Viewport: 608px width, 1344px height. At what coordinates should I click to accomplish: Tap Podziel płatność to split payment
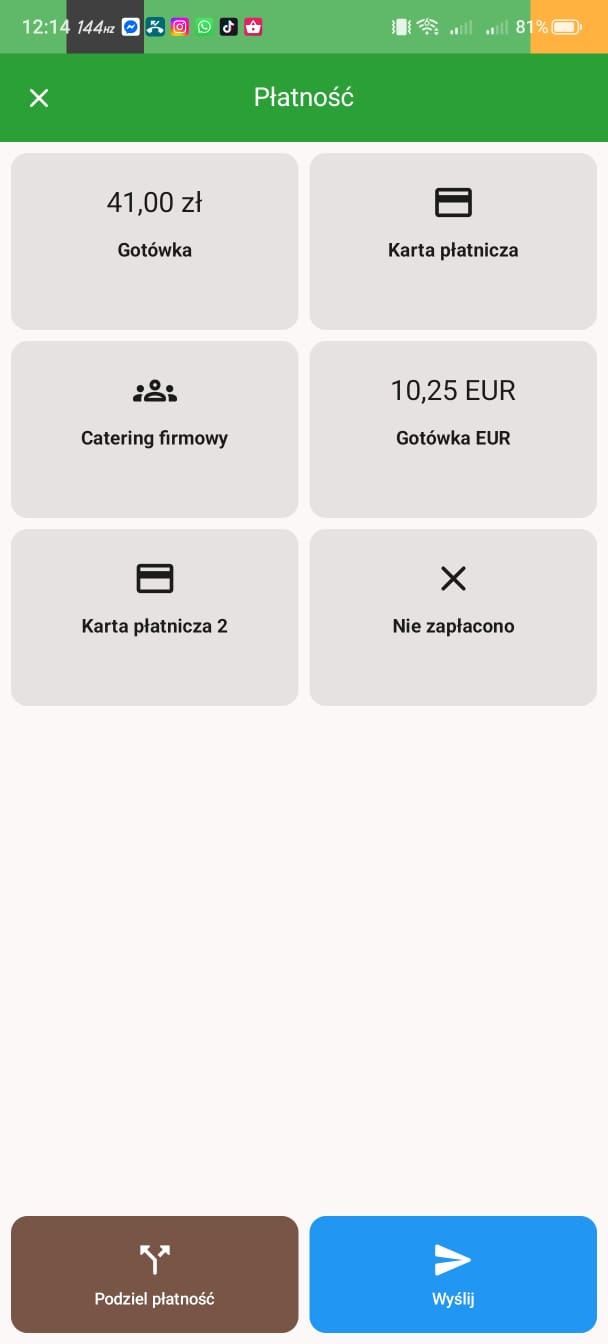pos(155,1274)
